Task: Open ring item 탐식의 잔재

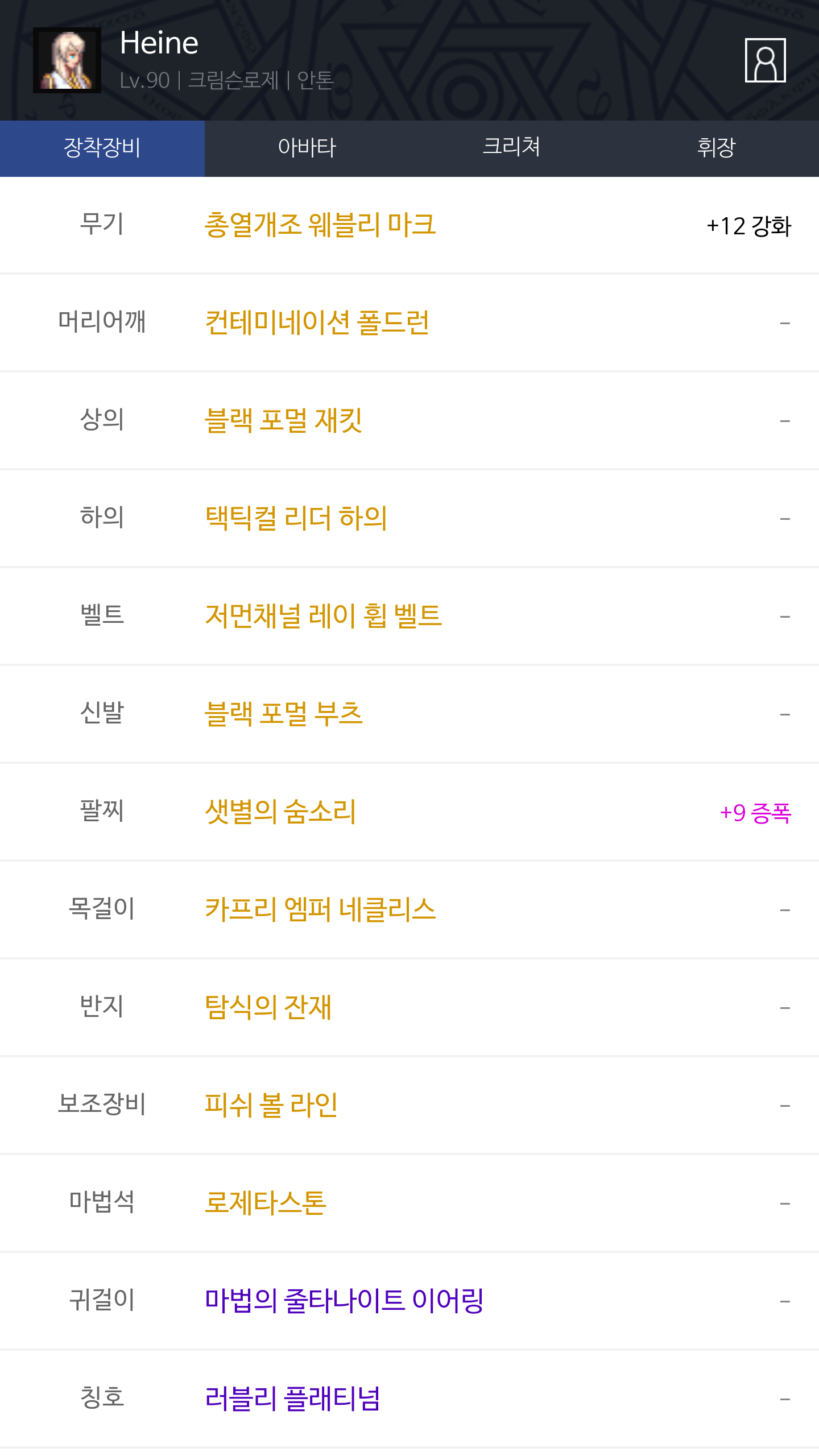Action: point(268,1007)
